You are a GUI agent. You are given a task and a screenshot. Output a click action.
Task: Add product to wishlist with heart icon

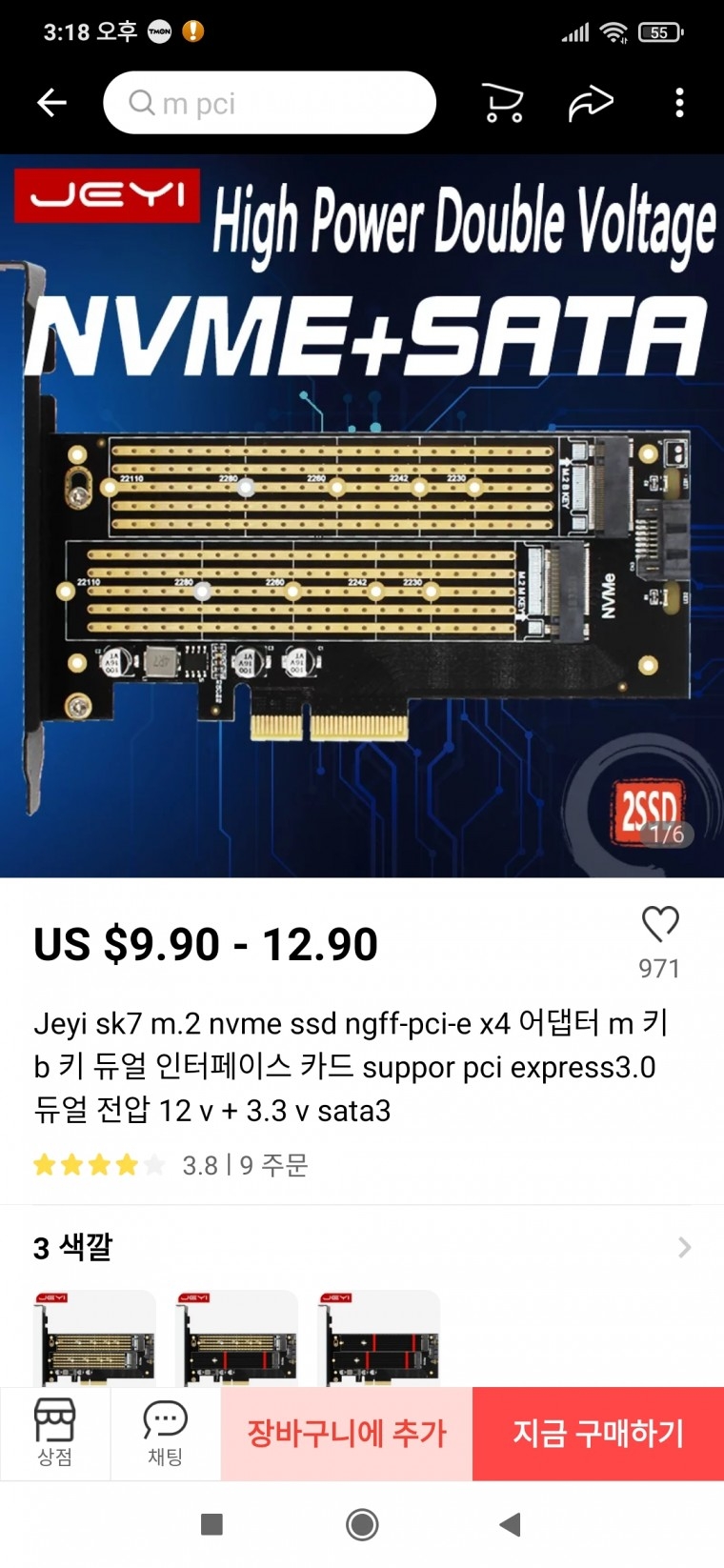tap(659, 924)
